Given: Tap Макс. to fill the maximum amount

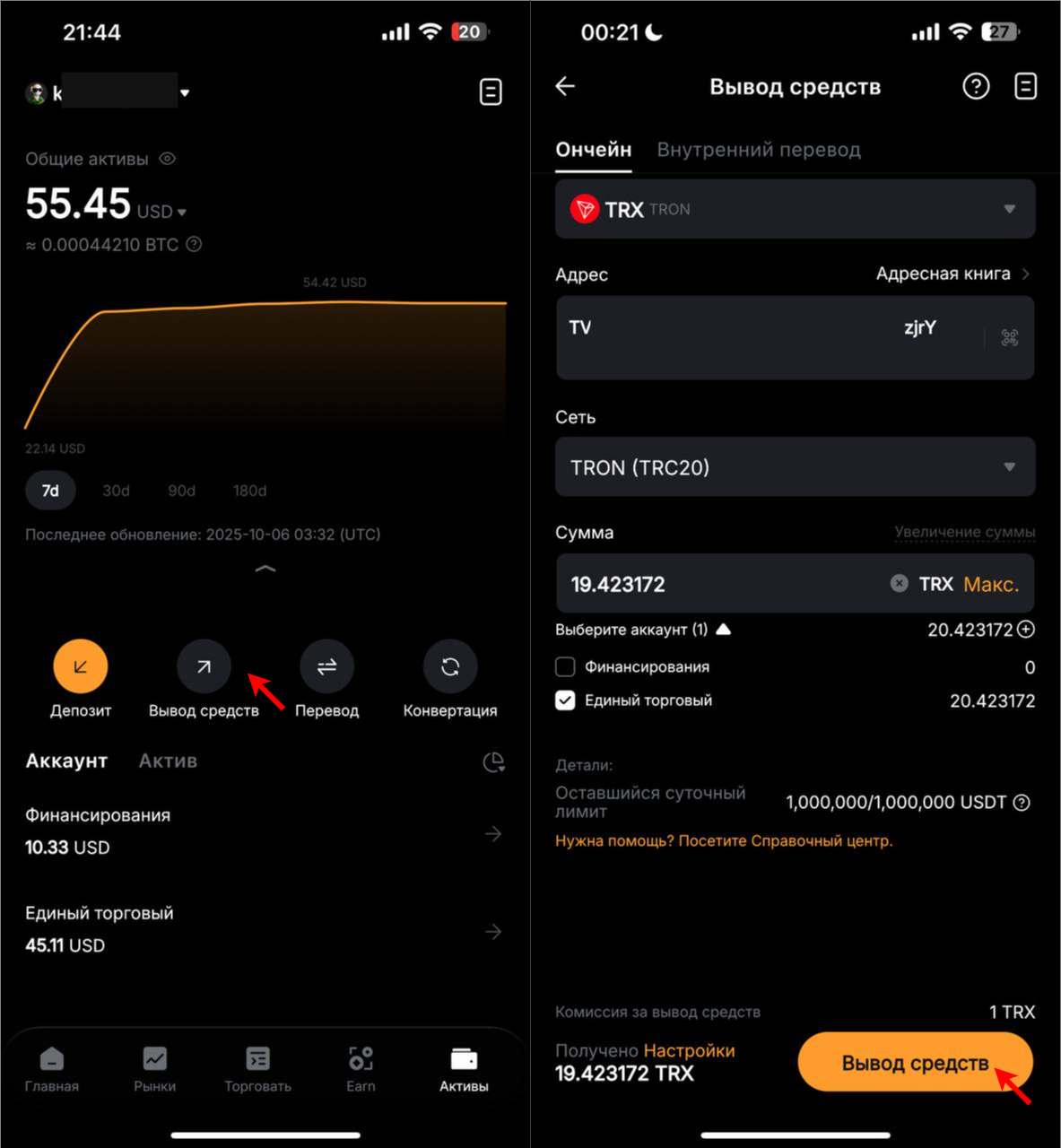Looking at the screenshot, I should 991,584.
